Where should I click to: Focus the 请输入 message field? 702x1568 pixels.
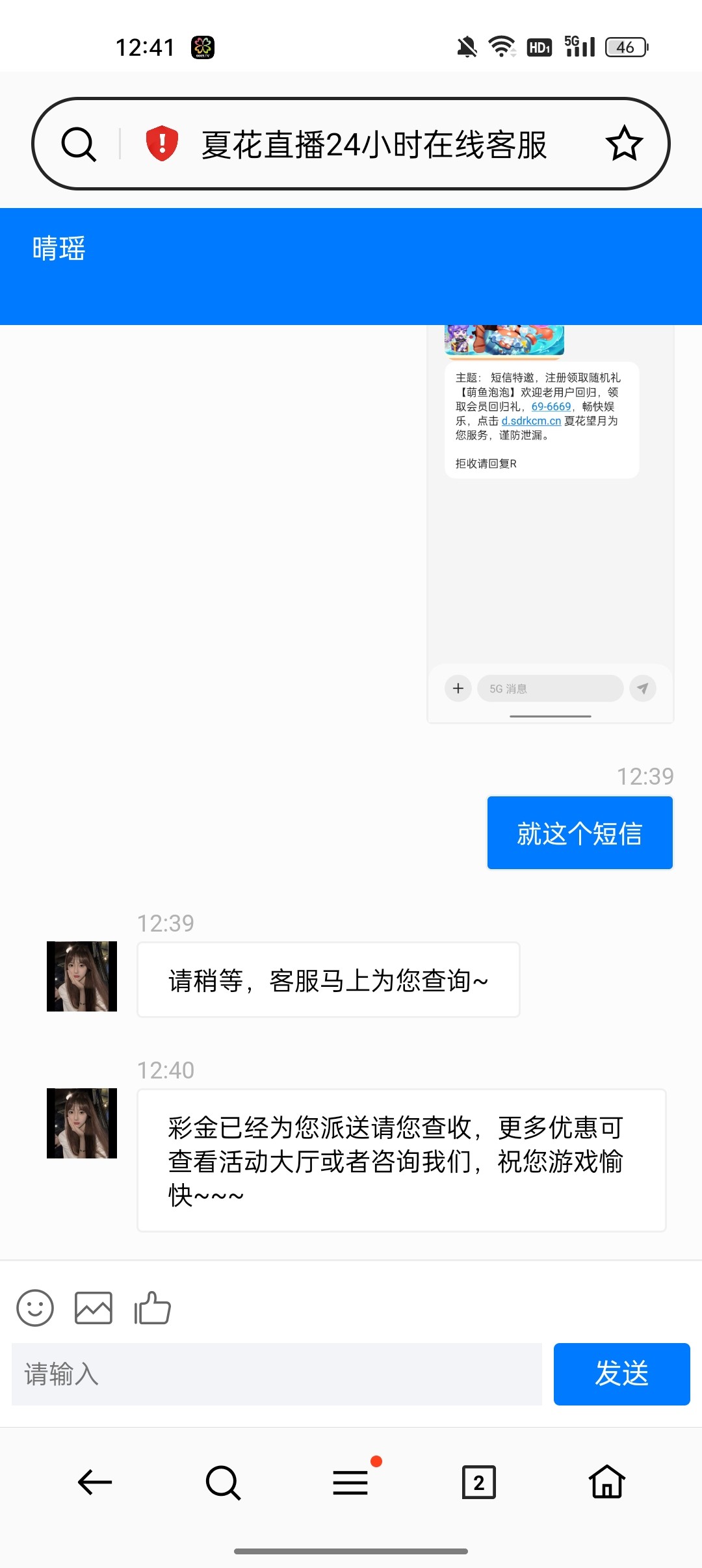pyautogui.click(x=277, y=1374)
